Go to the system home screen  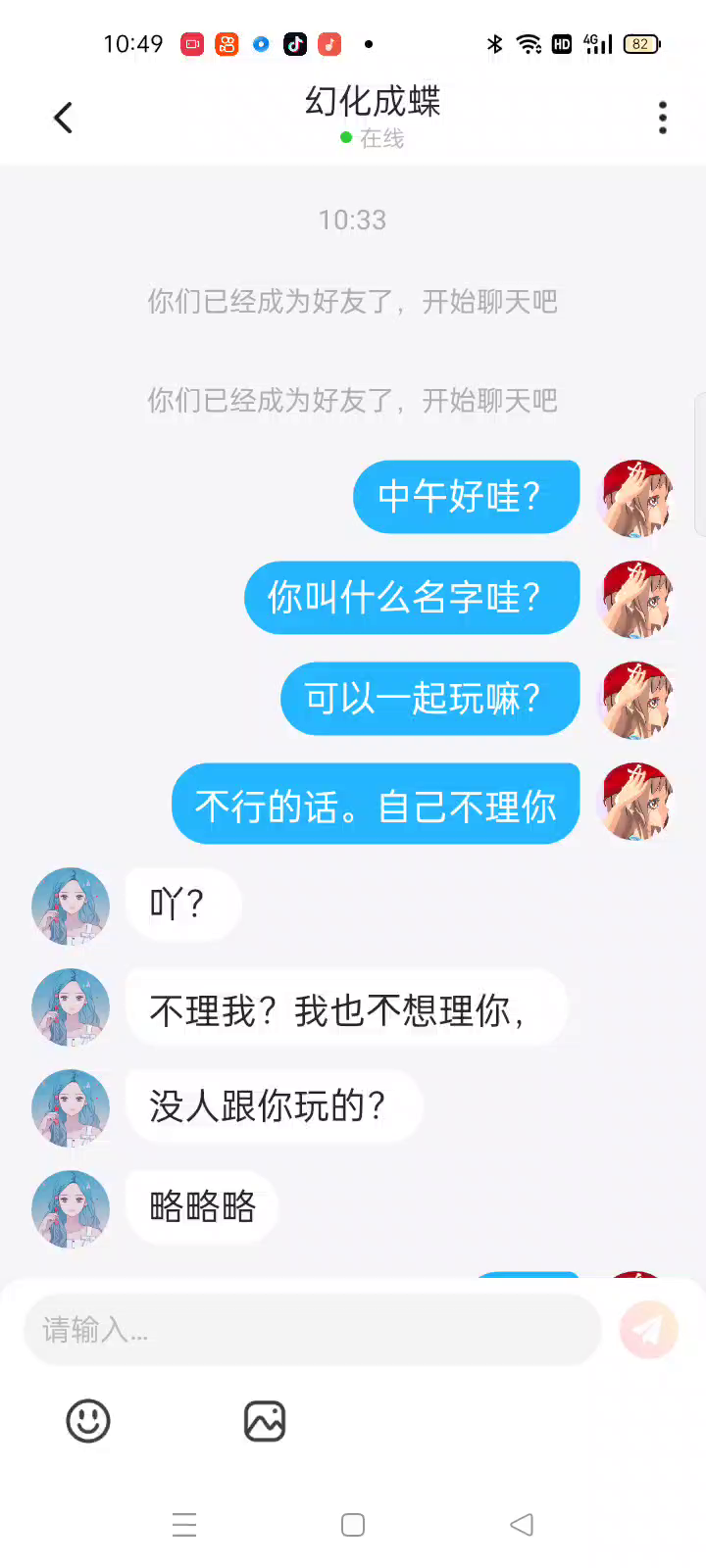pos(353,1525)
